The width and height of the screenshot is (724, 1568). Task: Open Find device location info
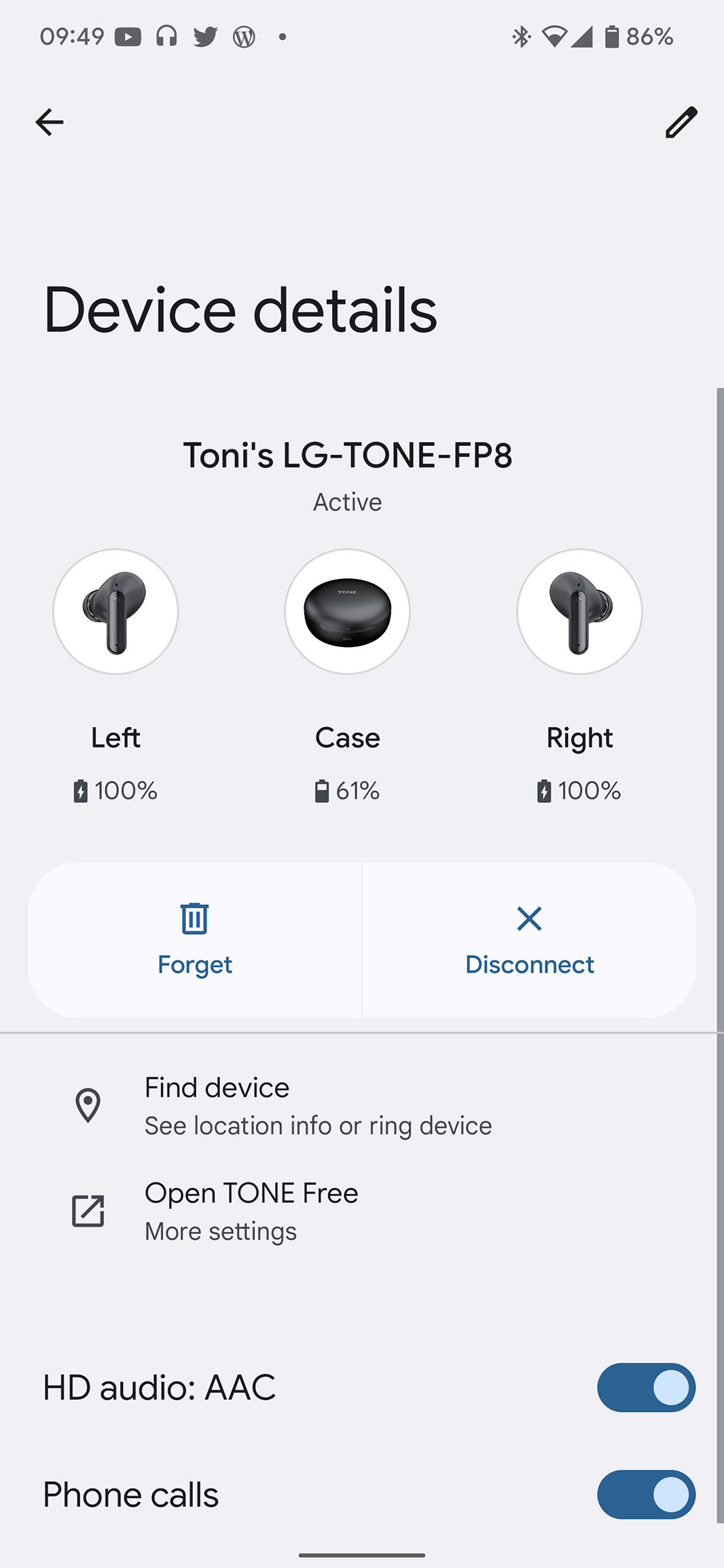click(x=318, y=1106)
